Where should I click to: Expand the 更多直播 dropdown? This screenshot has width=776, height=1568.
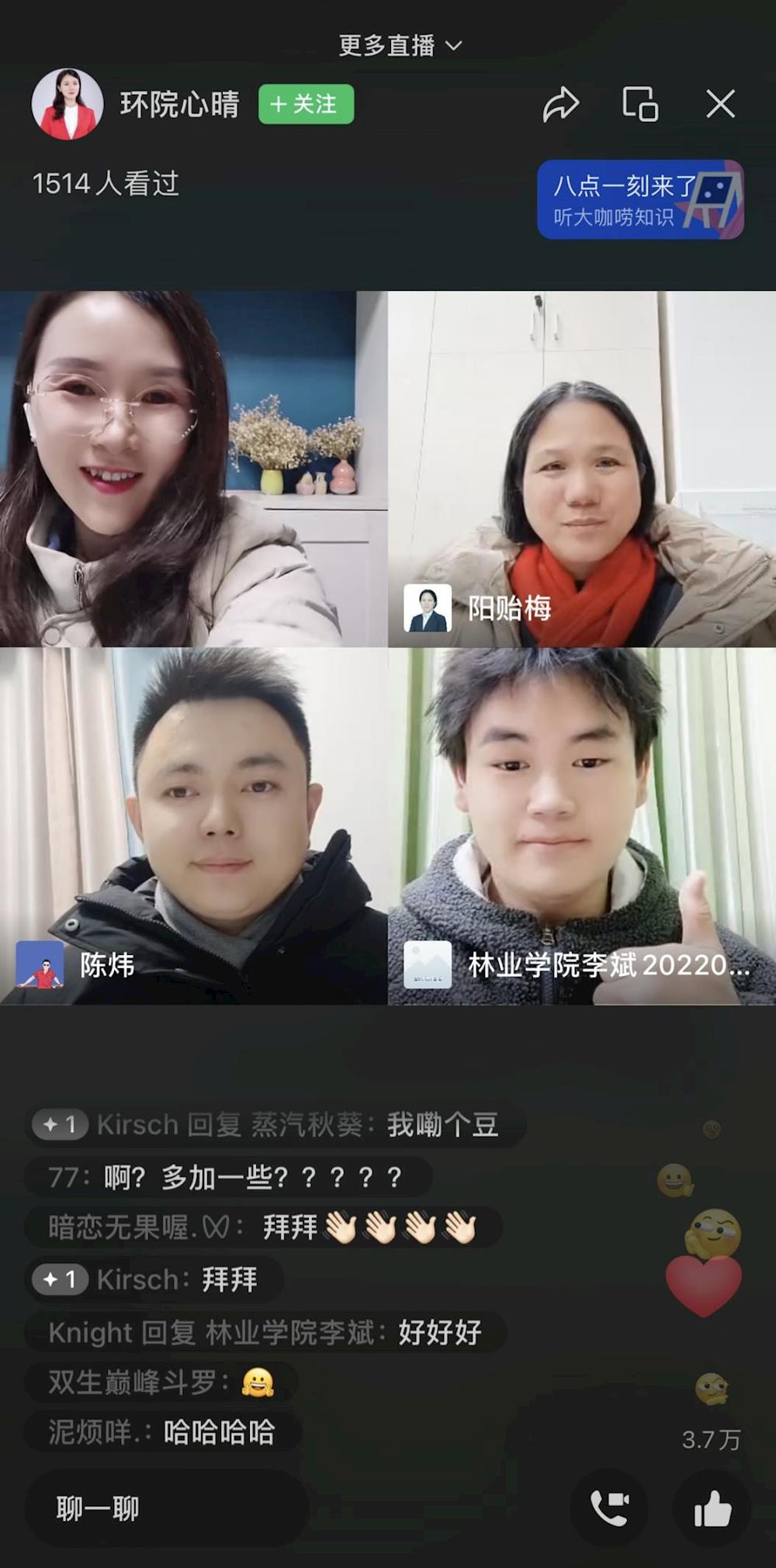click(x=400, y=46)
